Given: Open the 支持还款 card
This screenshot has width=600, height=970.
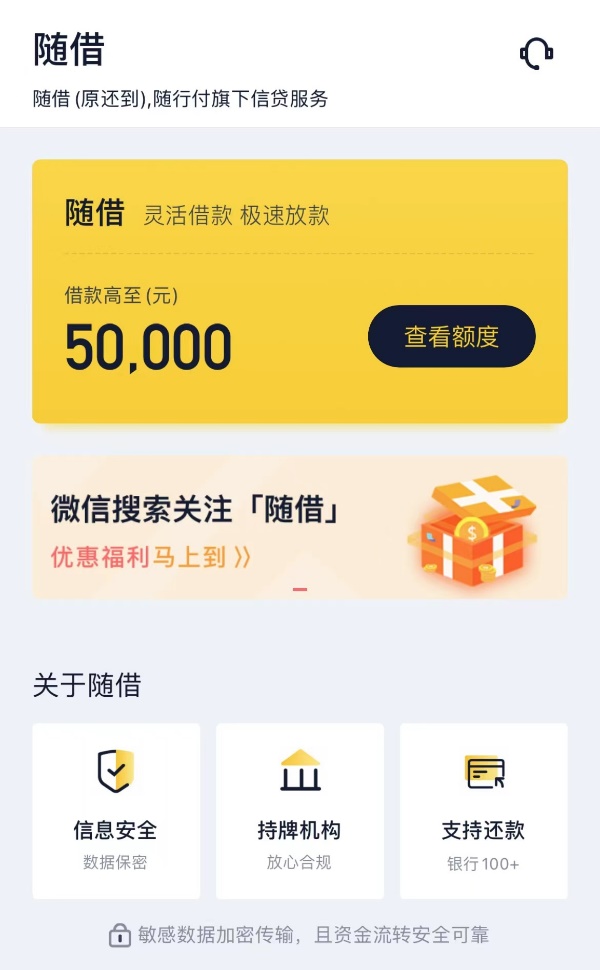Looking at the screenshot, I should click(484, 811).
